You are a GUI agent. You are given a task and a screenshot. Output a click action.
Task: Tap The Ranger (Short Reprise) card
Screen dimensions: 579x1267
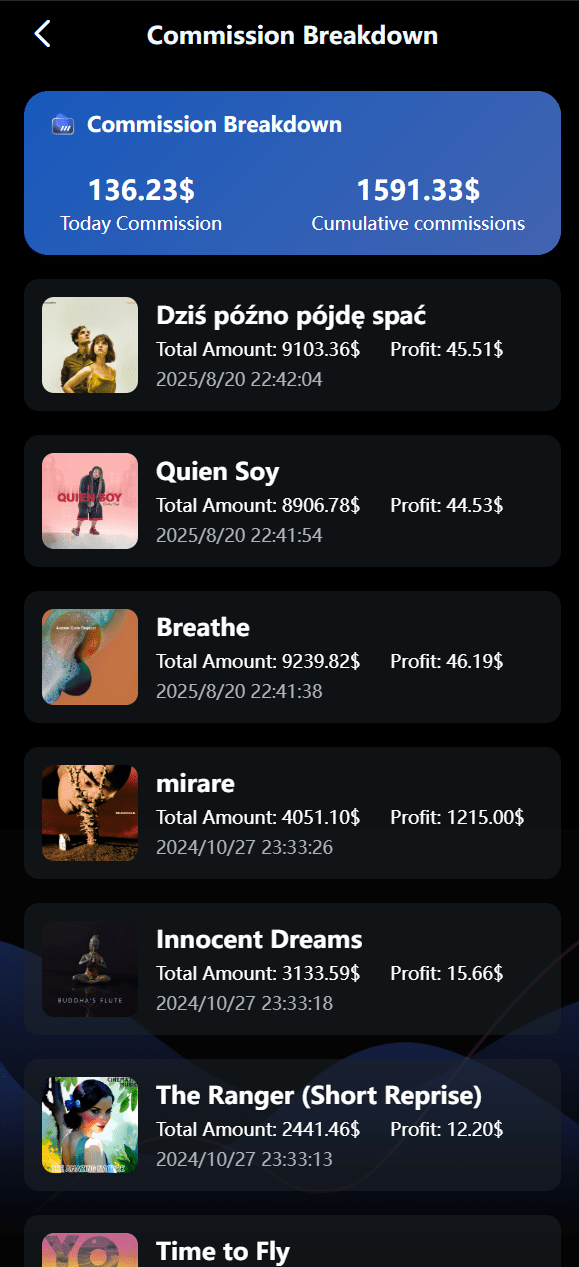pyautogui.click(x=292, y=1125)
